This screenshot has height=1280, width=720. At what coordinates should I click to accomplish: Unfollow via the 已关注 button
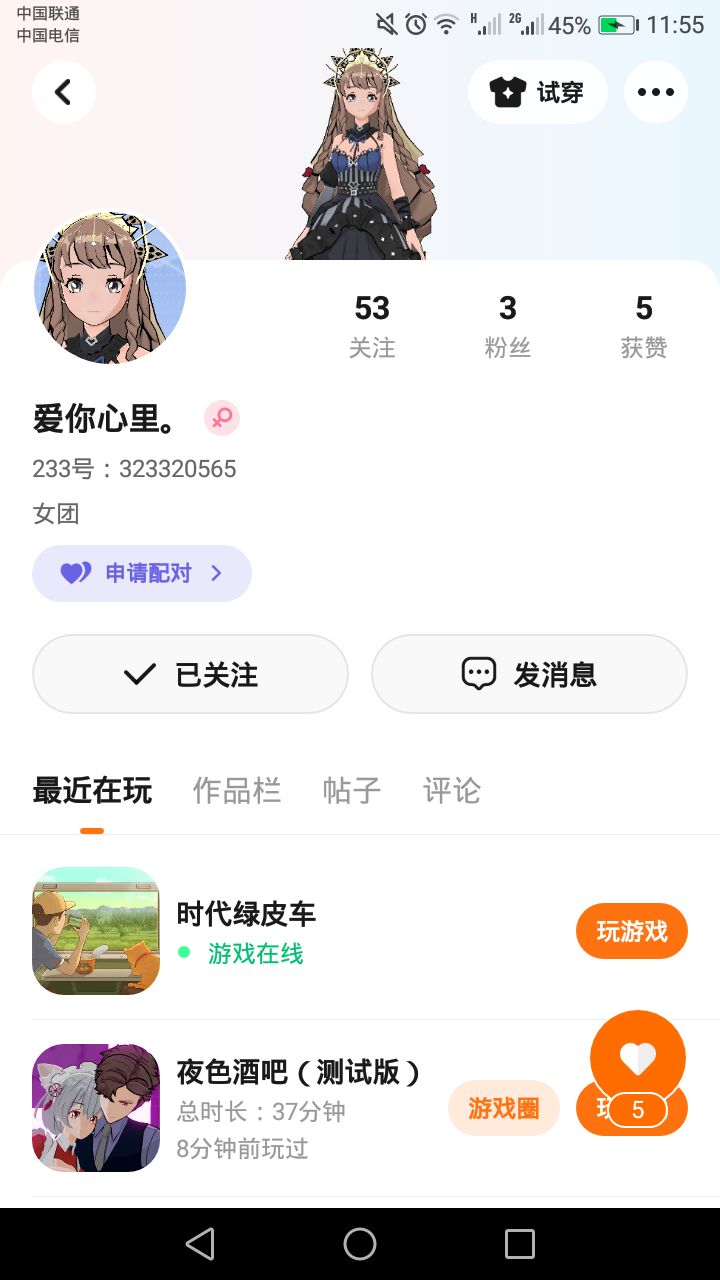pyautogui.click(x=190, y=674)
